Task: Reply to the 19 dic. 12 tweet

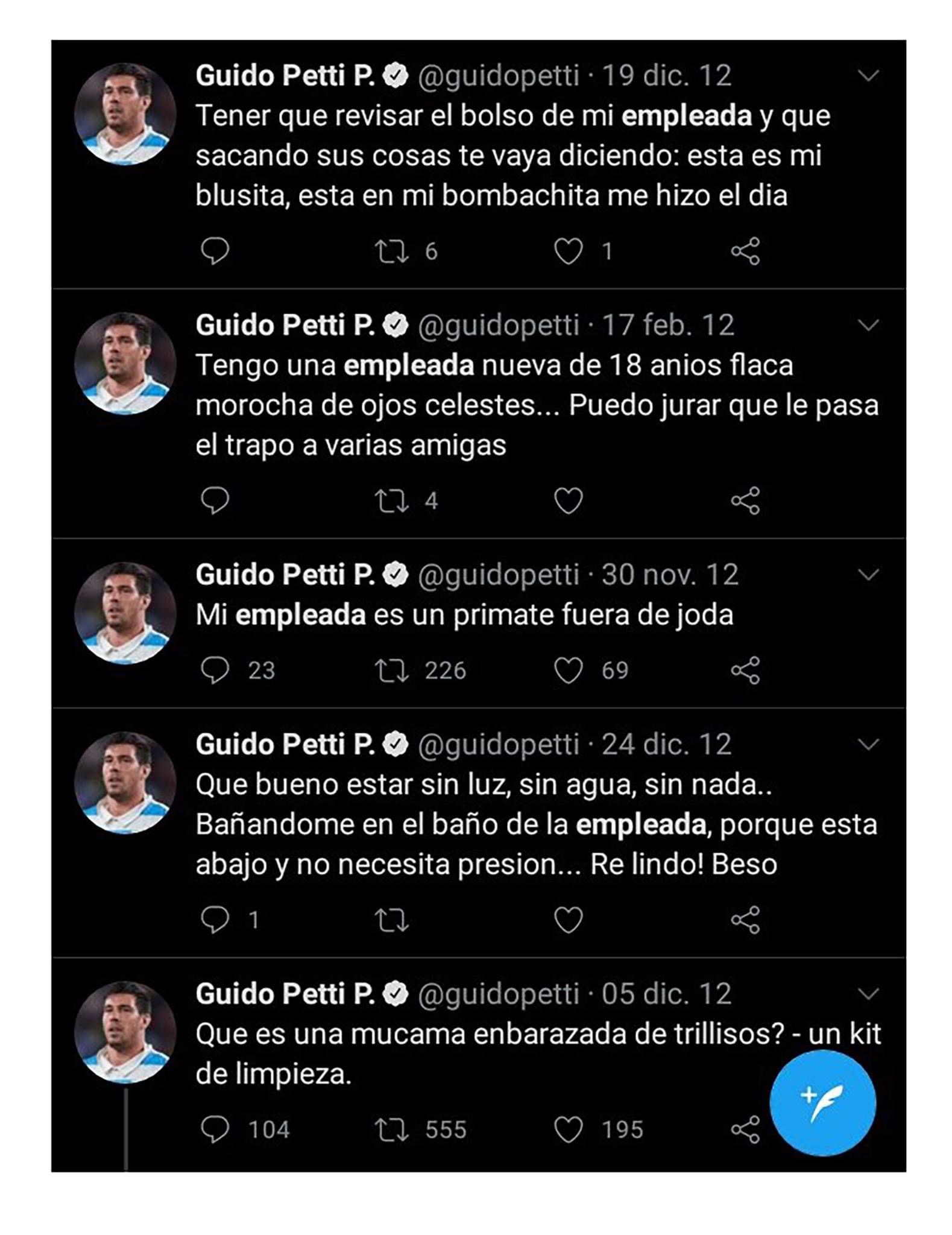Action: pyautogui.click(x=215, y=251)
